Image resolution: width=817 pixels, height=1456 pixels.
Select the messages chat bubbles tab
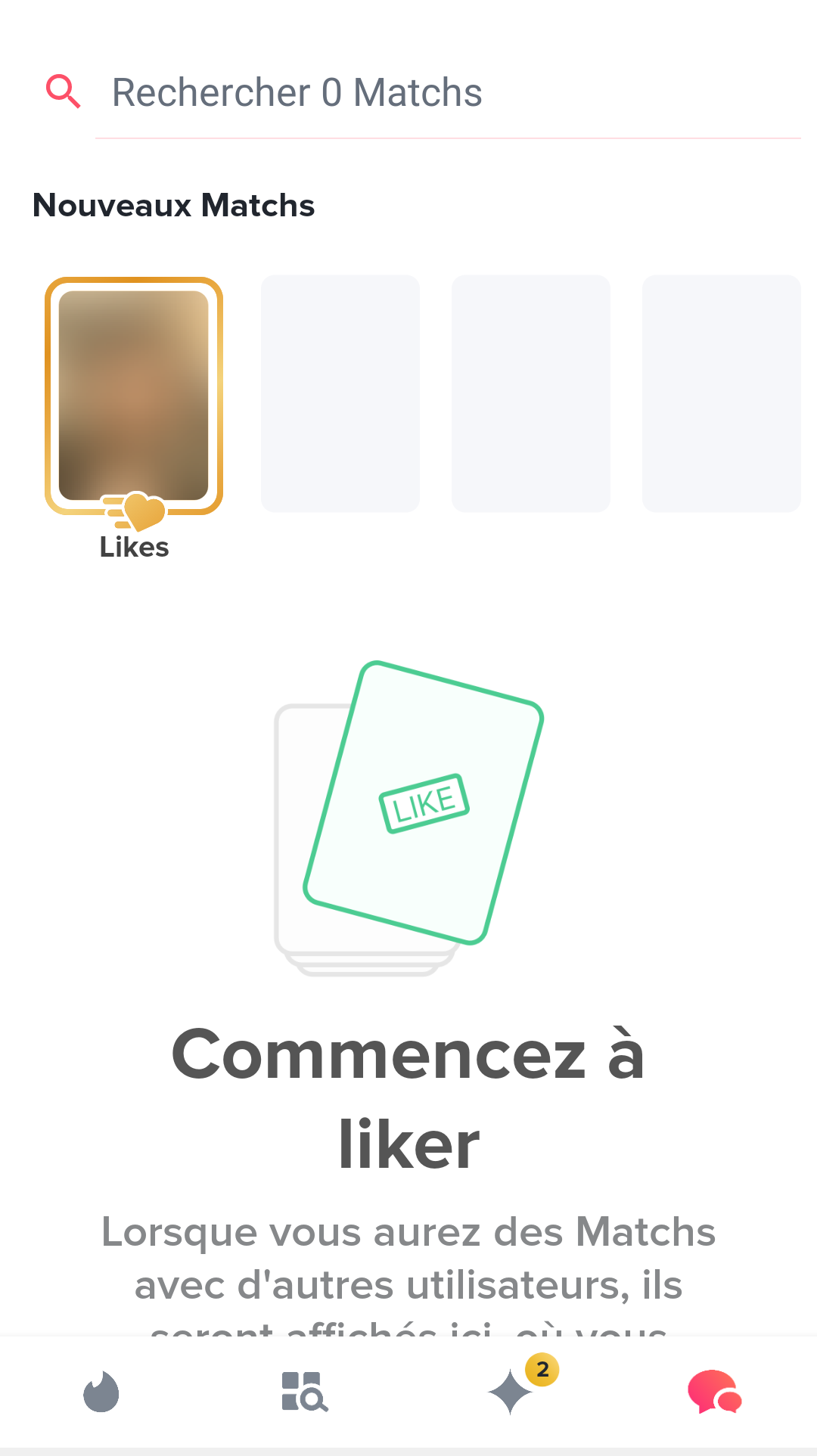point(714,1392)
